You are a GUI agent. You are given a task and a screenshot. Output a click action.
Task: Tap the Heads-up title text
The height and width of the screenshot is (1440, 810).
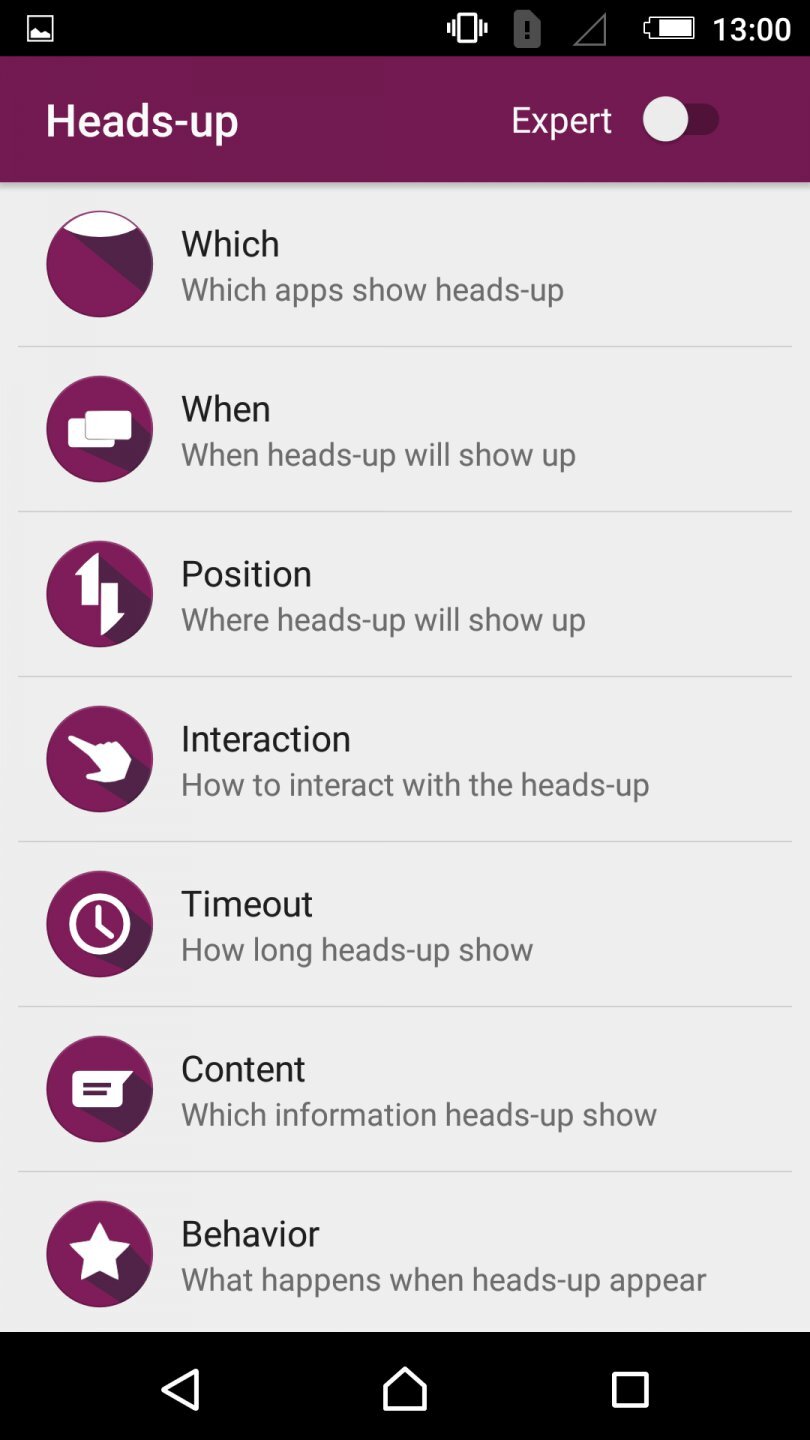coord(142,120)
